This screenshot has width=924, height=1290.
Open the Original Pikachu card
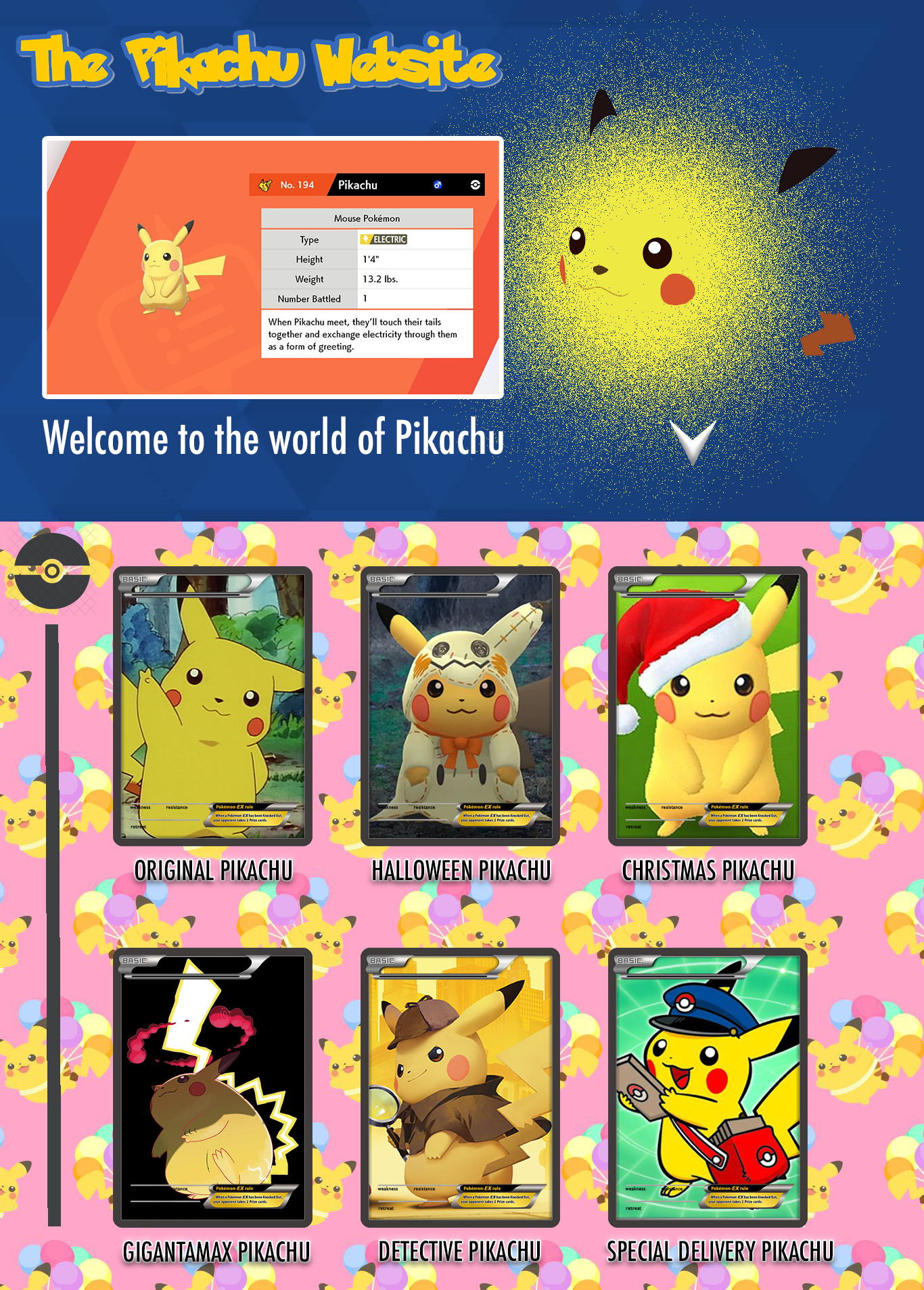[x=212, y=706]
